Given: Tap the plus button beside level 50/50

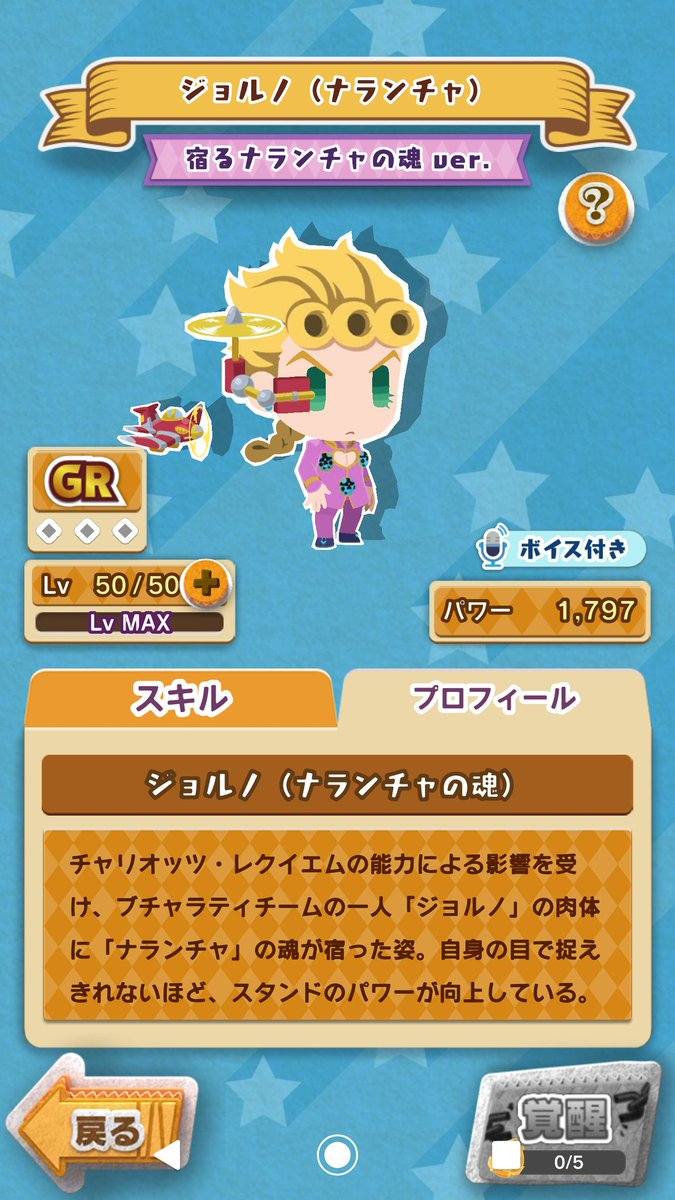Looking at the screenshot, I should 208,584.
